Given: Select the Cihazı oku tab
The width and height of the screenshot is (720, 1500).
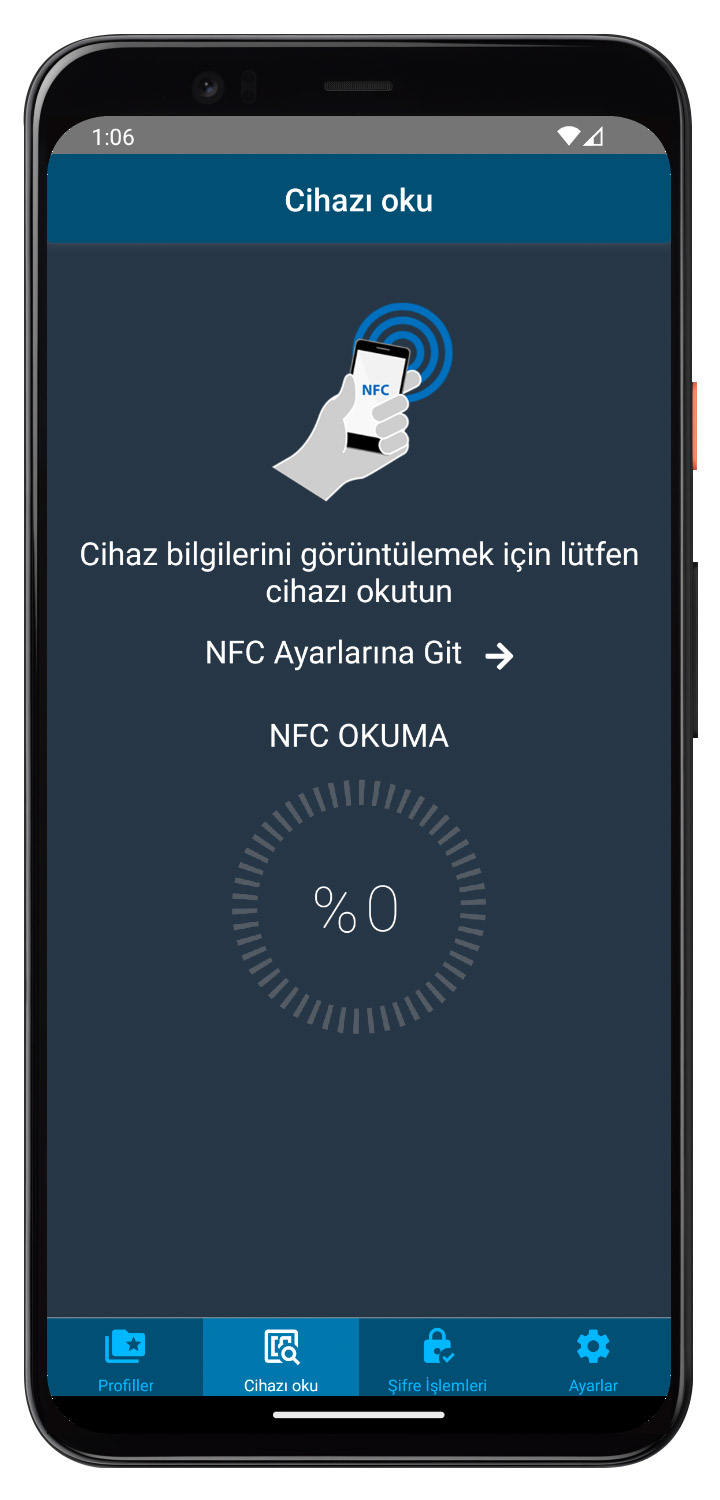Looking at the screenshot, I should pyautogui.click(x=281, y=1358).
